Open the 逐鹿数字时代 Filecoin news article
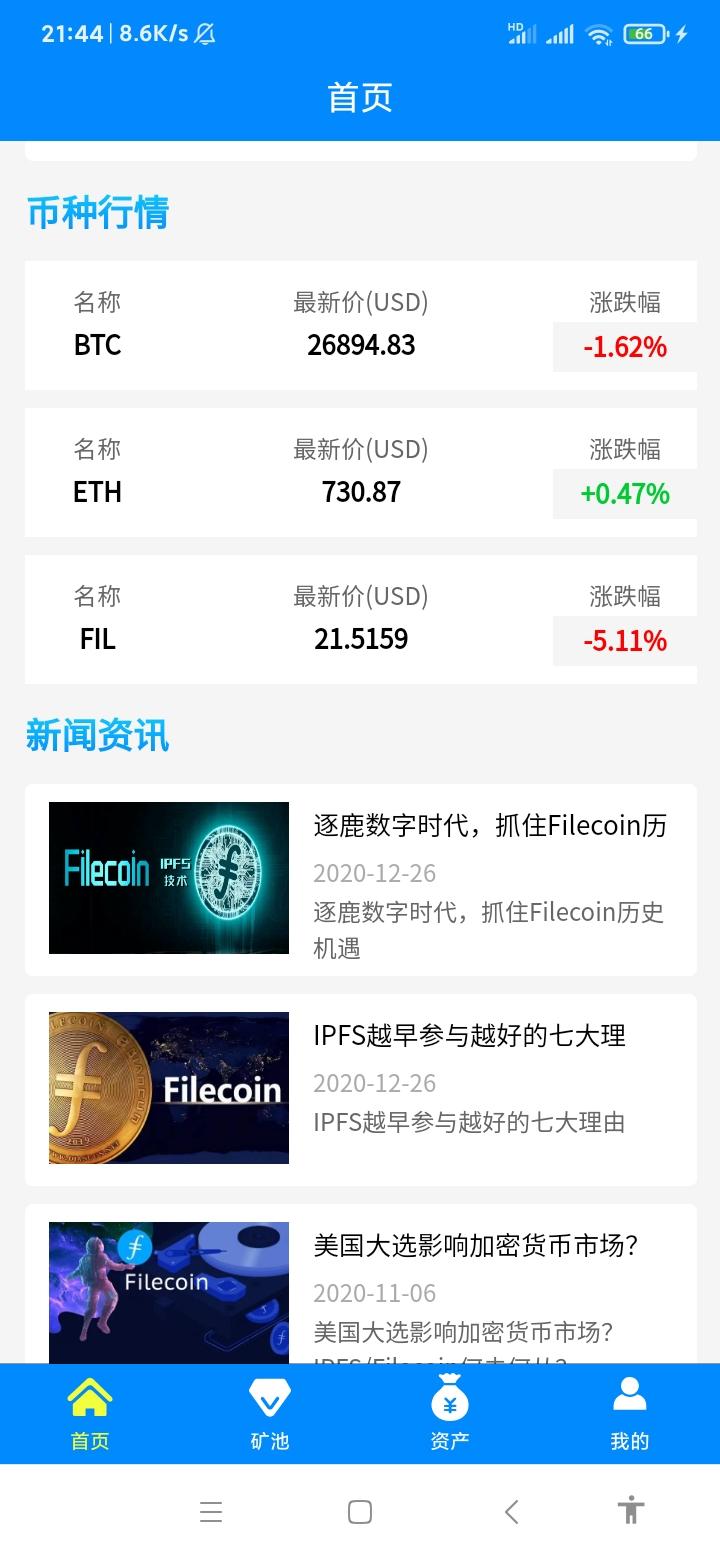720x1560 pixels. (360, 878)
